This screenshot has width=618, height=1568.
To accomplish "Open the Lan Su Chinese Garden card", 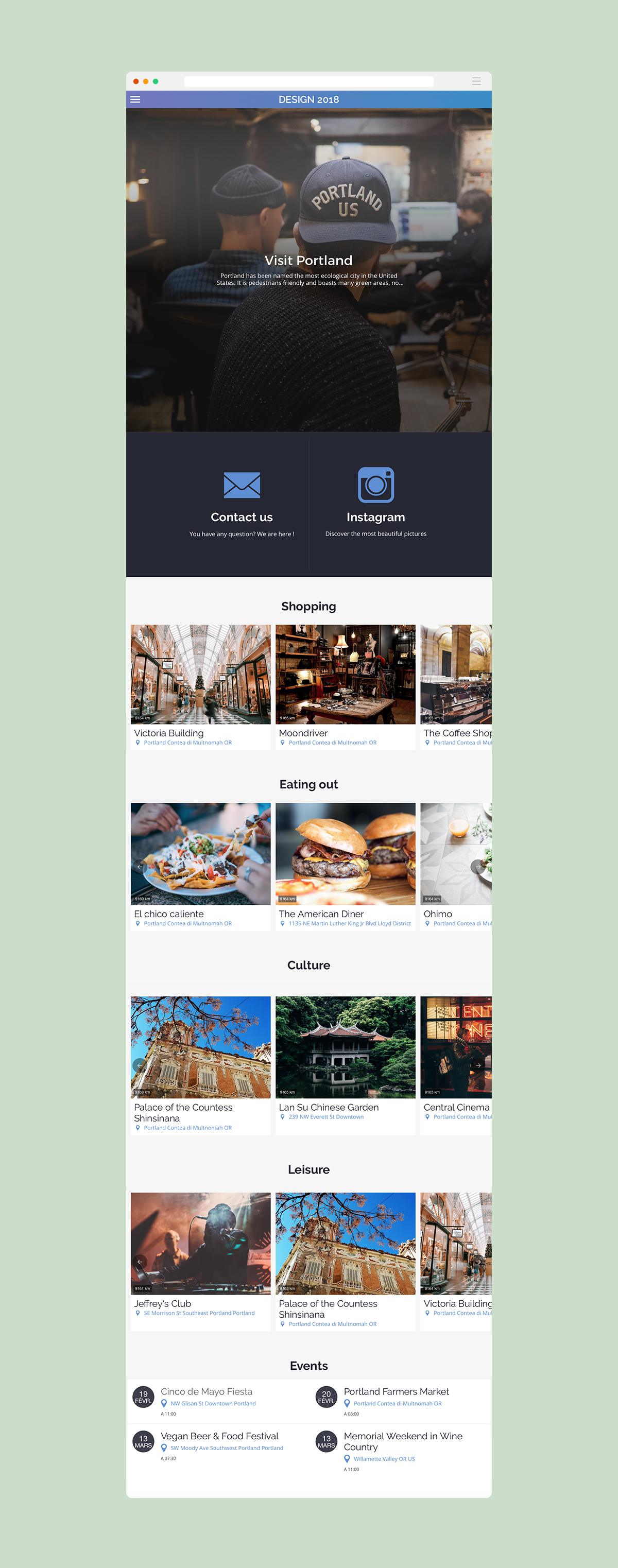I will tap(345, 1064).
